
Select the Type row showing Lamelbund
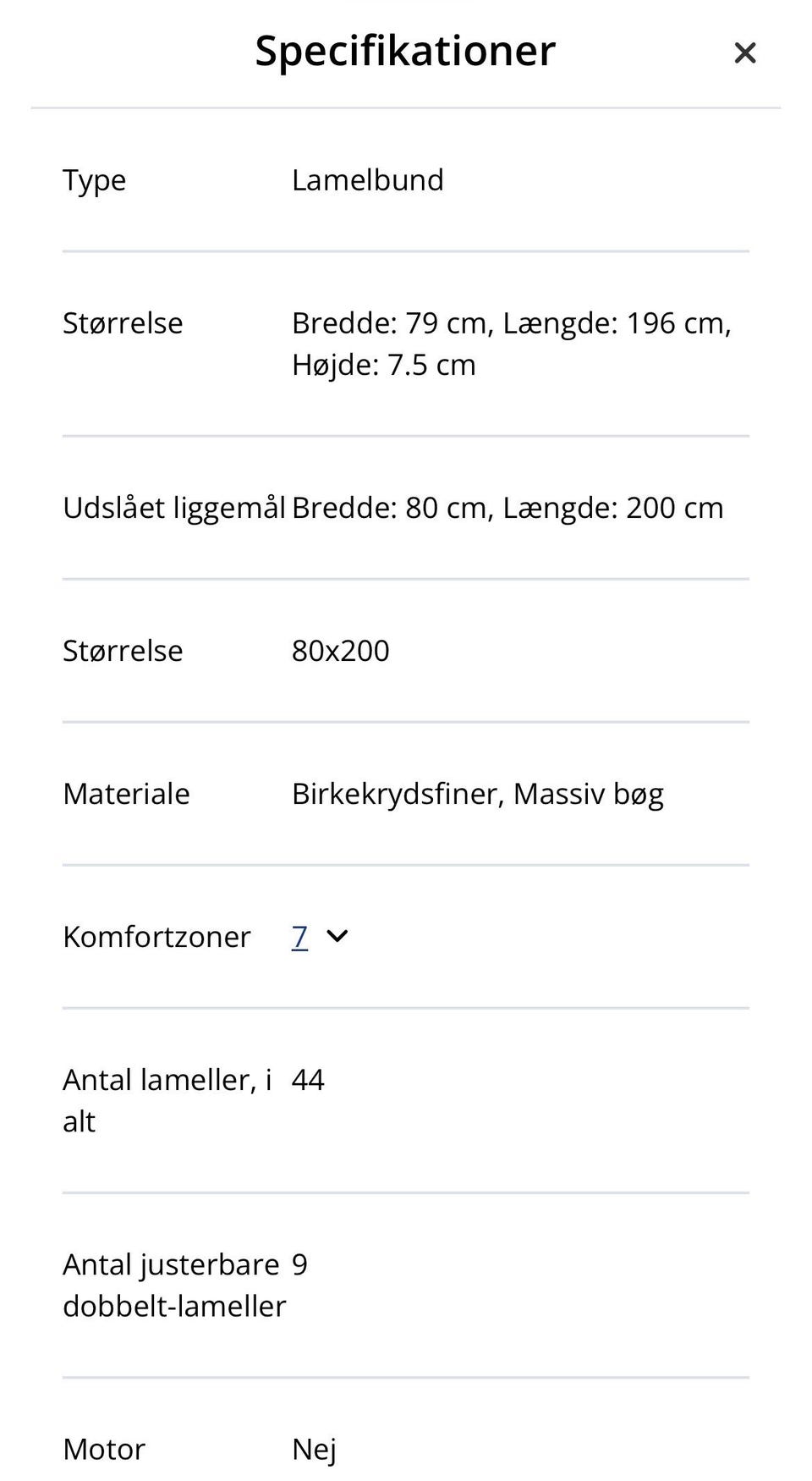pos(368,179)
